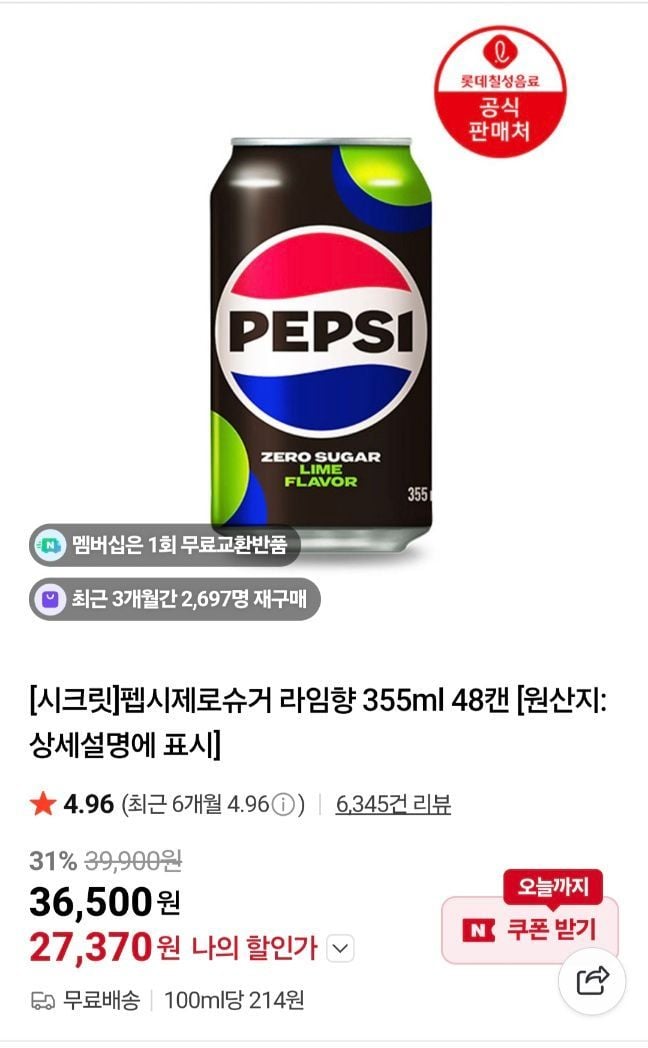View the Pepsi Zero Sugar product image
This screenshot has height=1048, width=648.
coord(322,340)
